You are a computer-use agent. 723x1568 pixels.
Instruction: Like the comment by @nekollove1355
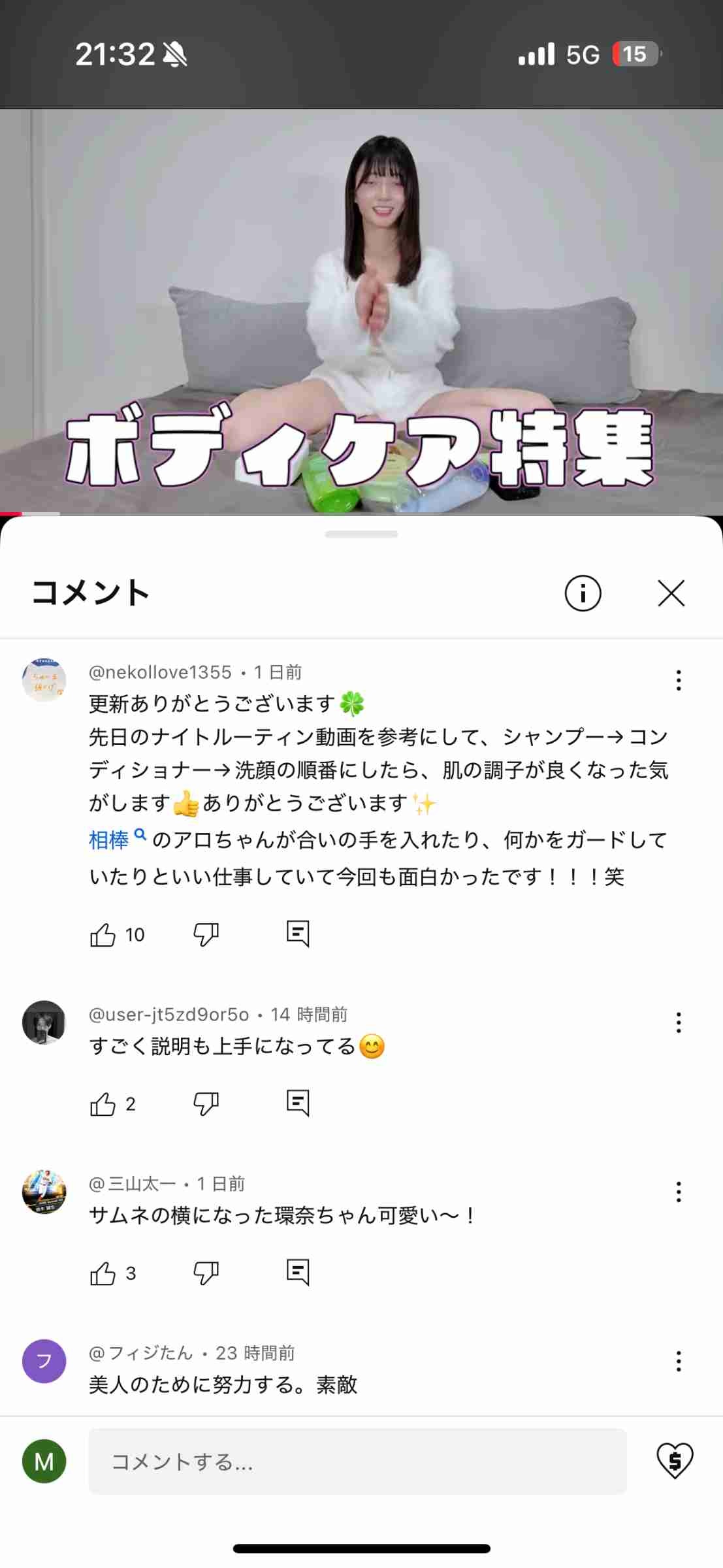pyautogui.click(x=103, y=935)
